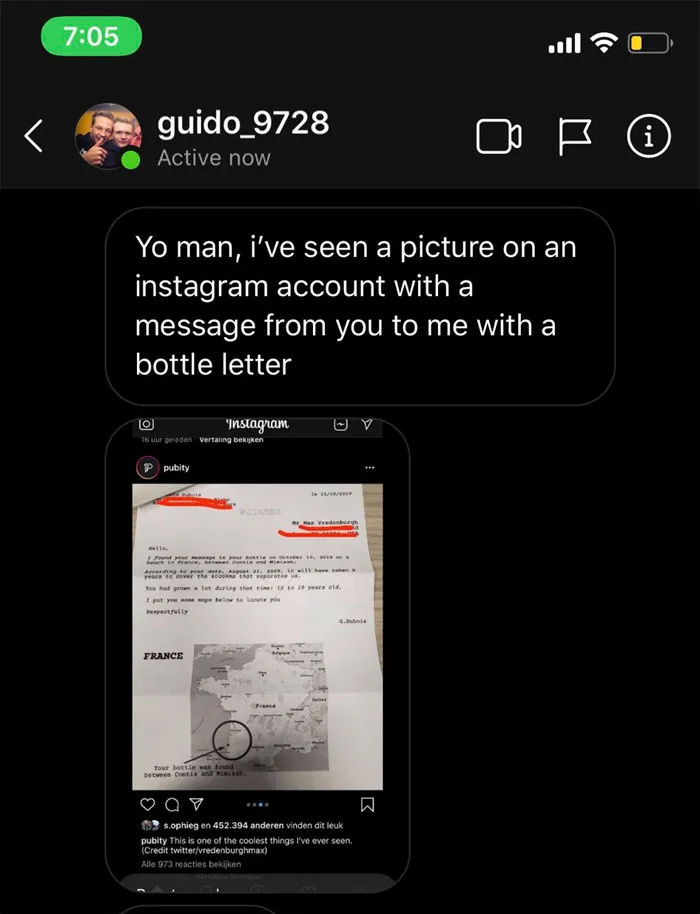Open guido_9728's profile picture
The width and height of the screenshot is (700, 914).
coord(108,136)
